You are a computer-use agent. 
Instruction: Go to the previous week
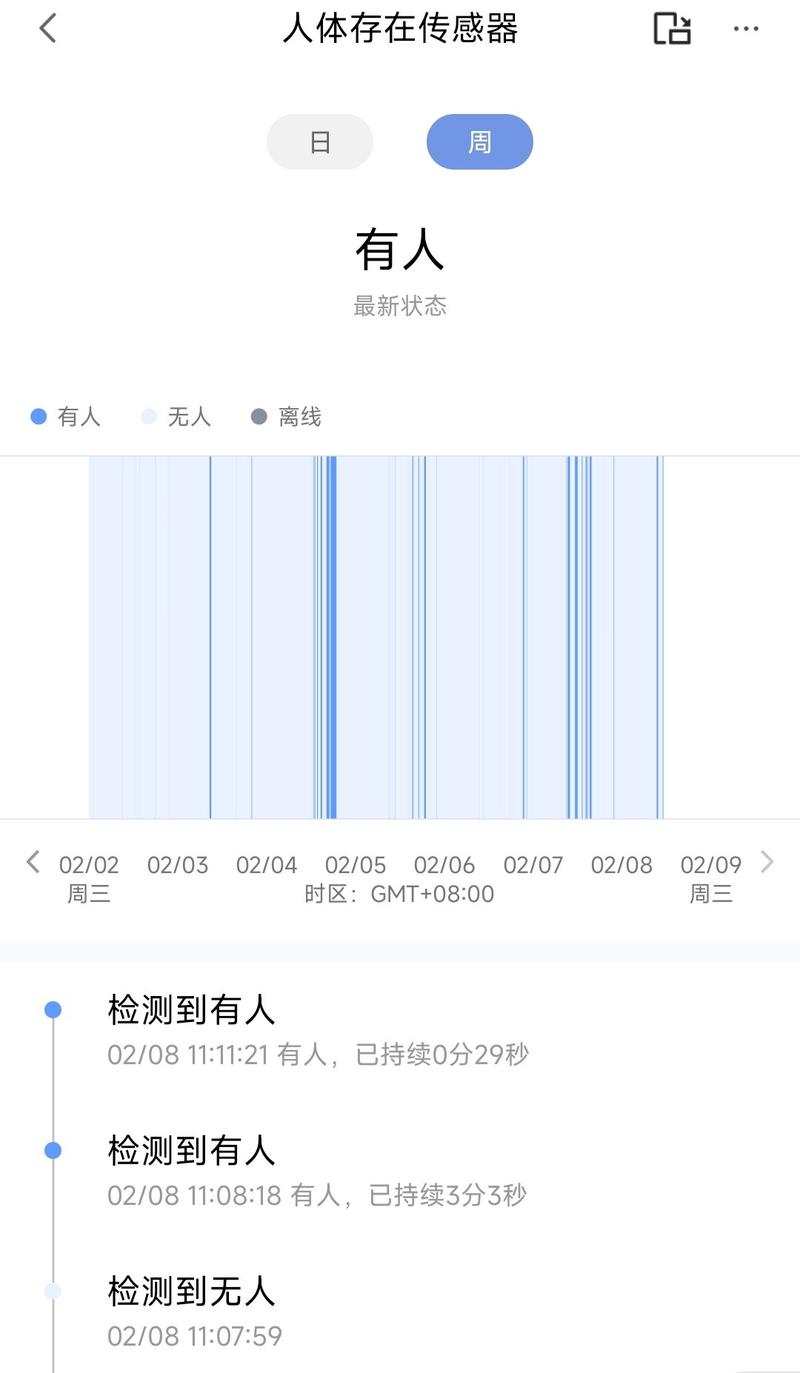coord(33,861)
